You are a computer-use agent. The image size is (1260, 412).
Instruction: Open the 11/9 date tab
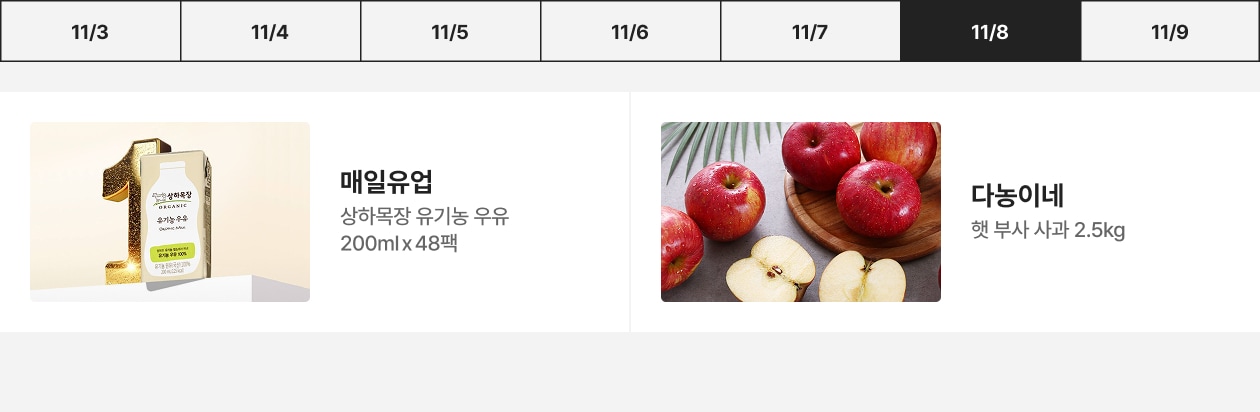pyautogui.click(x=1170, y=32)
